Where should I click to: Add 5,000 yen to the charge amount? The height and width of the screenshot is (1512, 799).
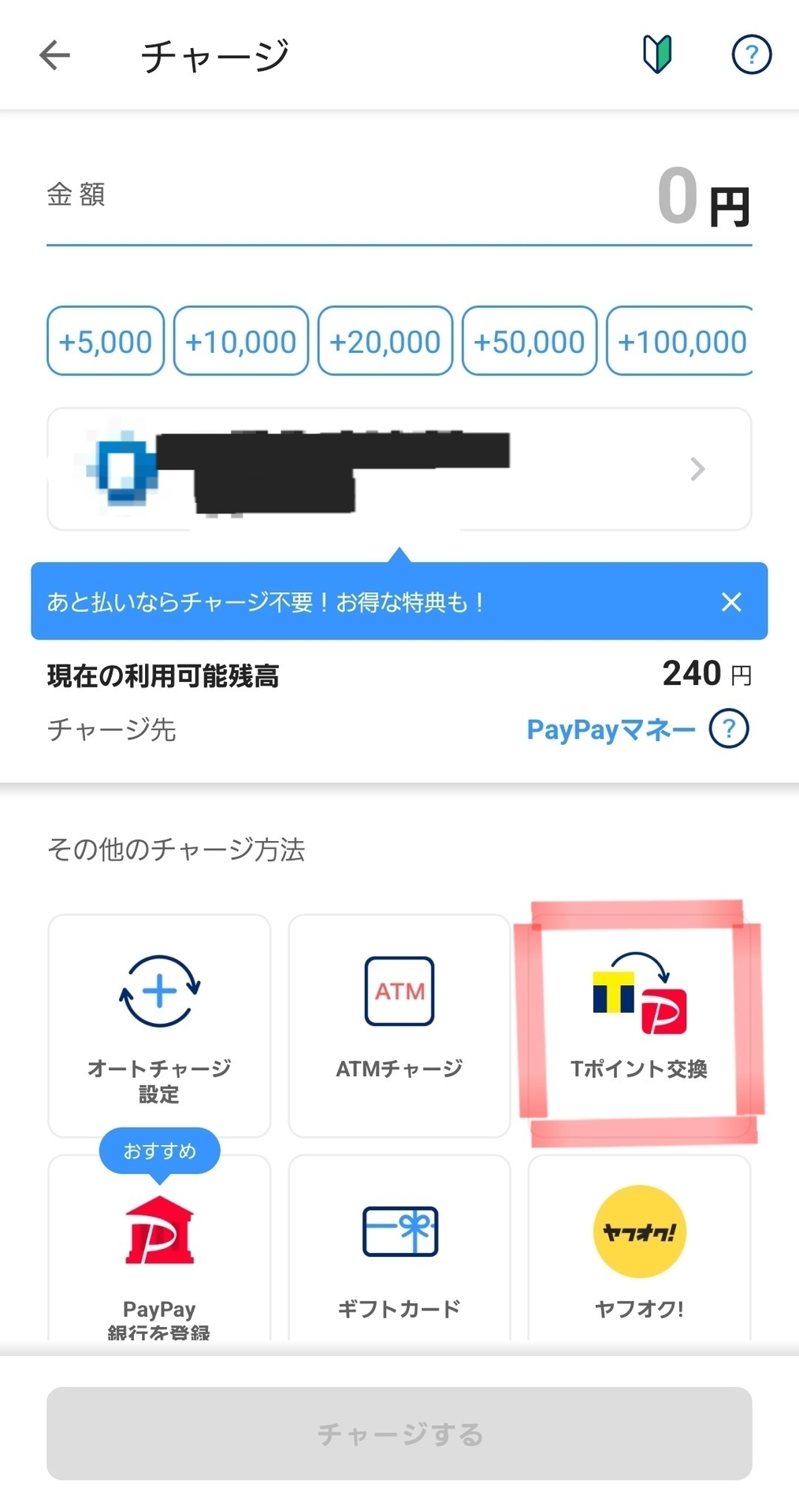click(x=105, y=340)
